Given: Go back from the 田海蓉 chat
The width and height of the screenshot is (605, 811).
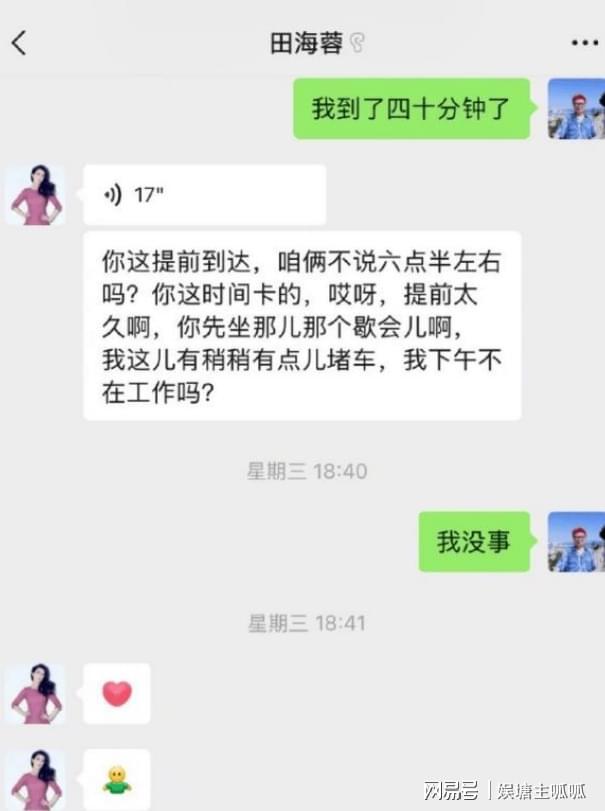Looking at the screenshot, I should click(19, 43).
